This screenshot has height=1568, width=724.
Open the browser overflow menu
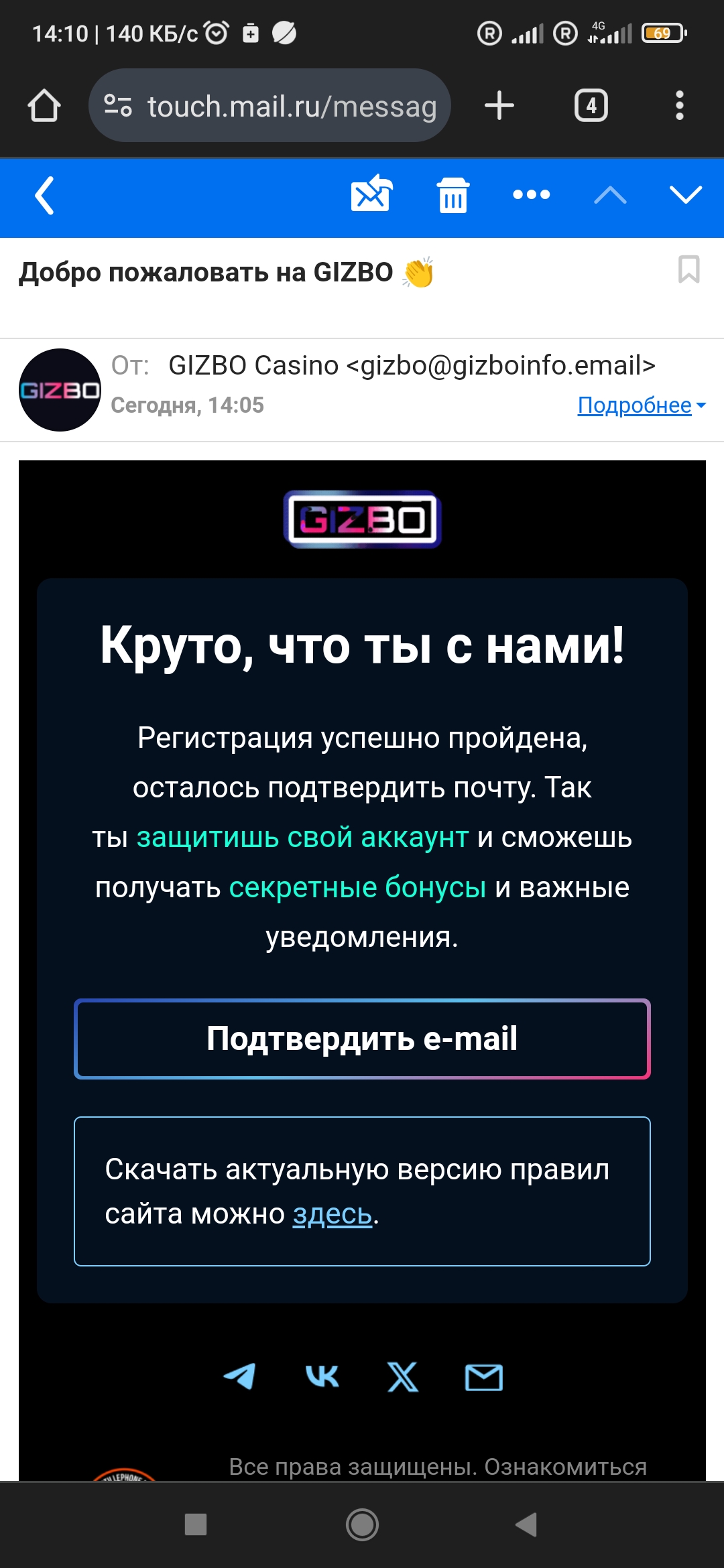pyautogui.click(x=680, y=106)
